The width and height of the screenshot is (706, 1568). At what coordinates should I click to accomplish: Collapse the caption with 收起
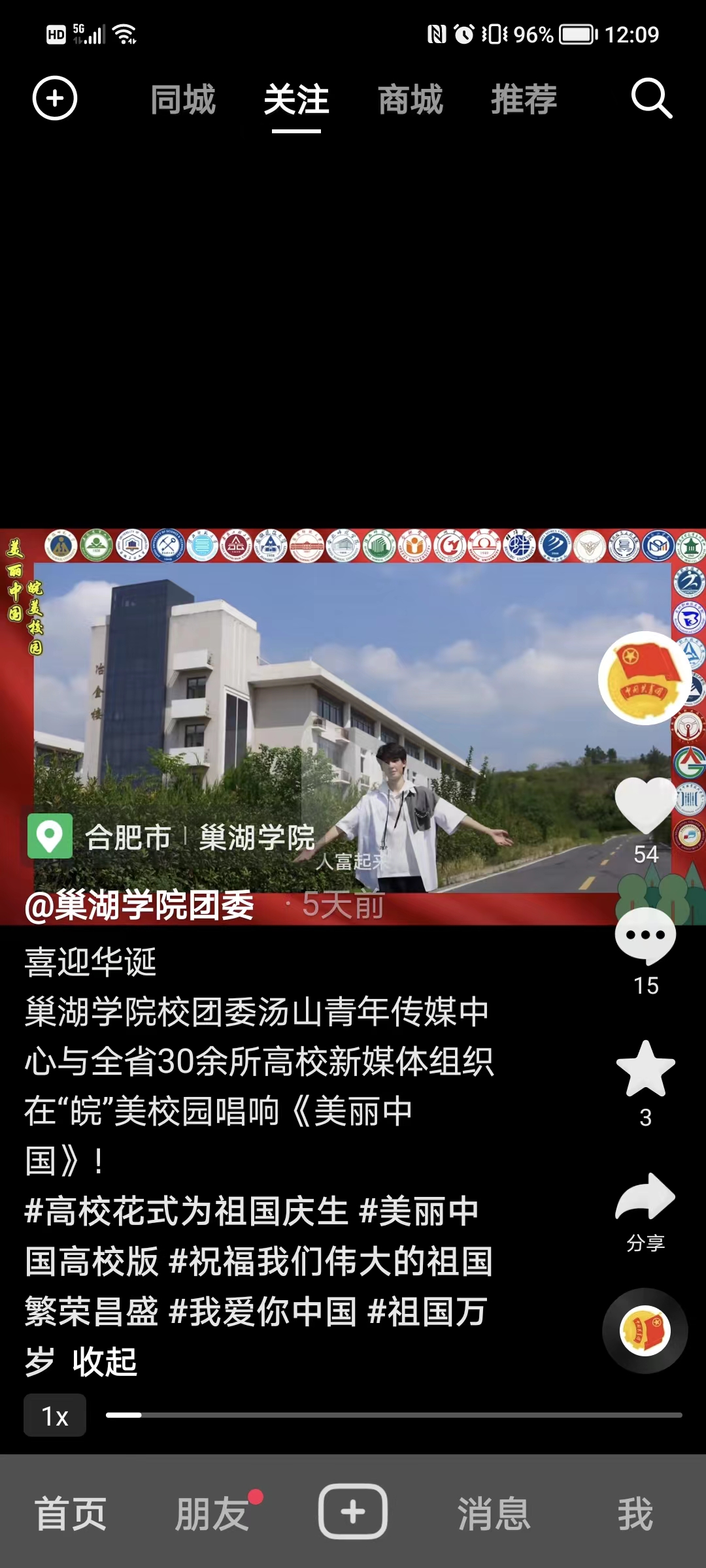[x=105, y=1362]
